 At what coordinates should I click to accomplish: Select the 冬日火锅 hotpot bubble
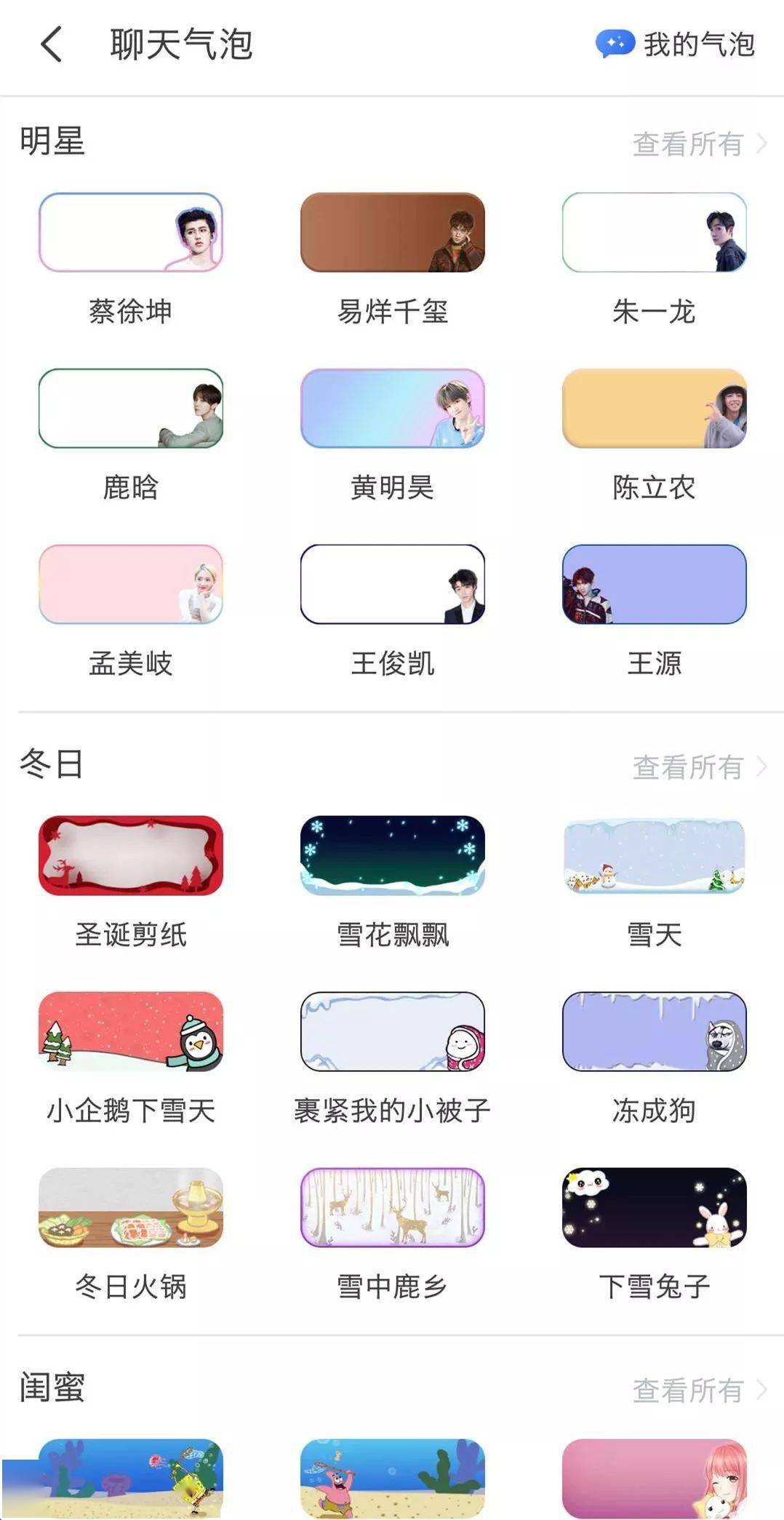click(129, 1209)
